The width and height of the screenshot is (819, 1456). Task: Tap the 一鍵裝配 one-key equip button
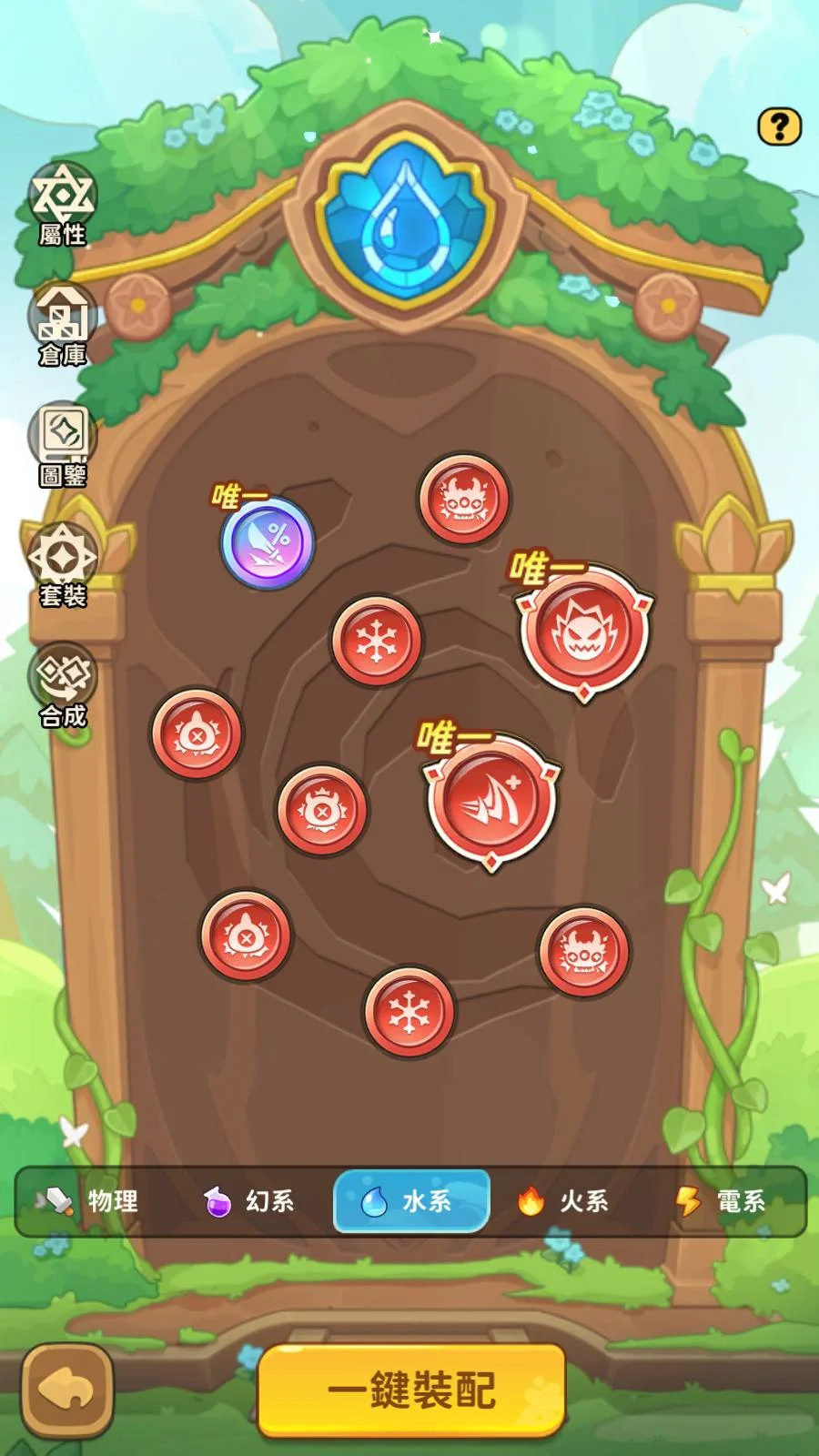click(411, 1390)
